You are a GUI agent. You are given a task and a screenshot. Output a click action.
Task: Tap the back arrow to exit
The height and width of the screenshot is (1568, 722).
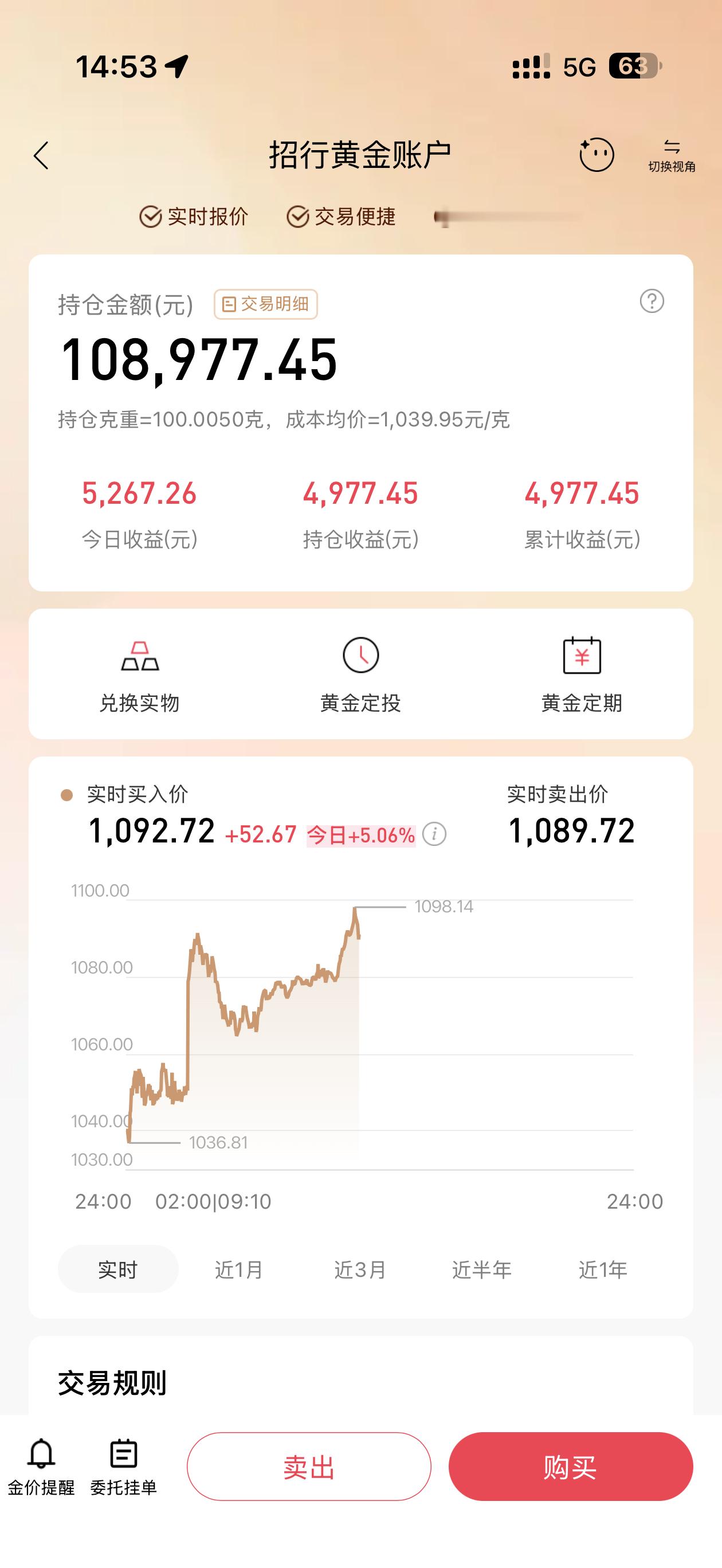click(x=40, y=155)
